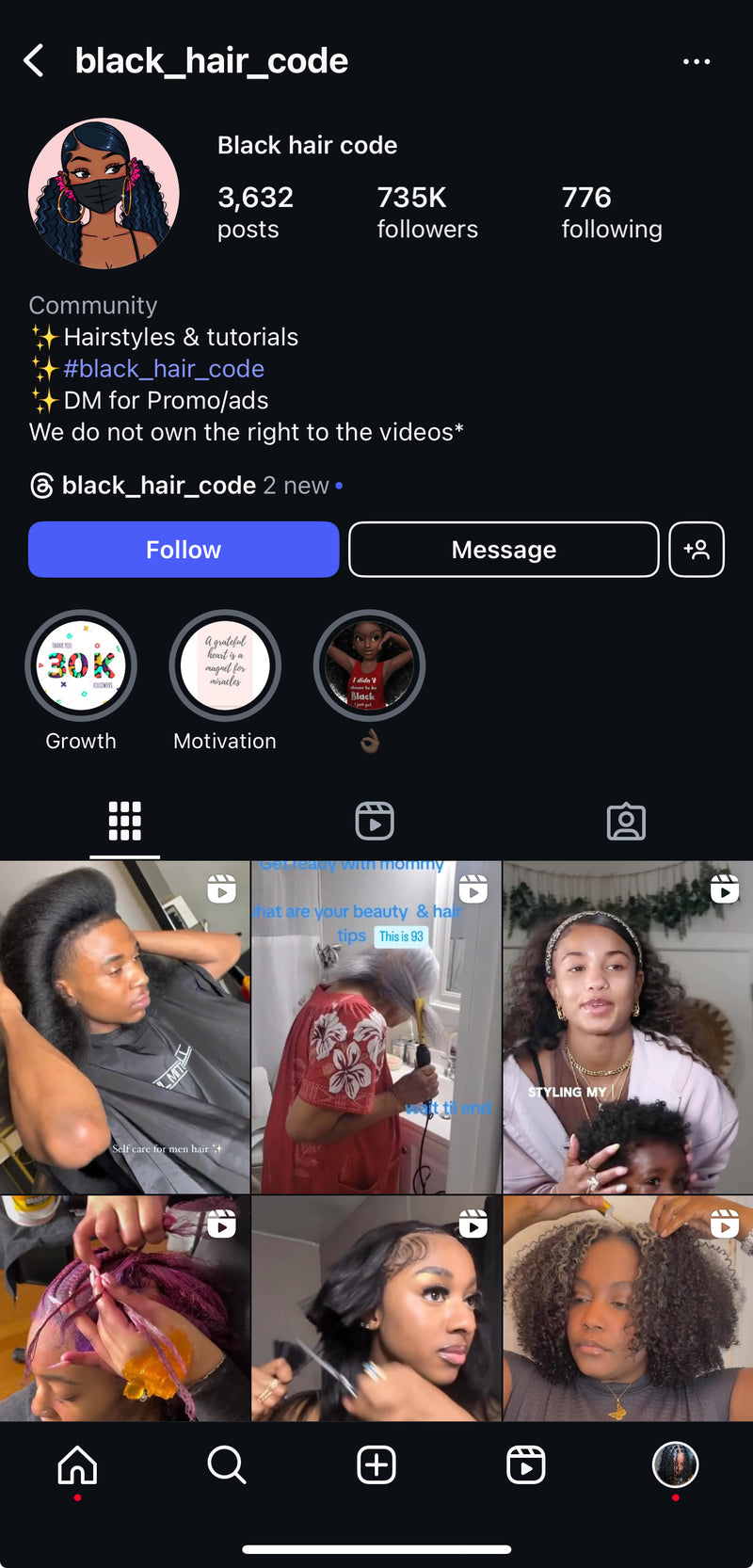Open the 'This is 93' beauty tips reel
This screenshot has width=753, height=1568.
(376, 1027)
